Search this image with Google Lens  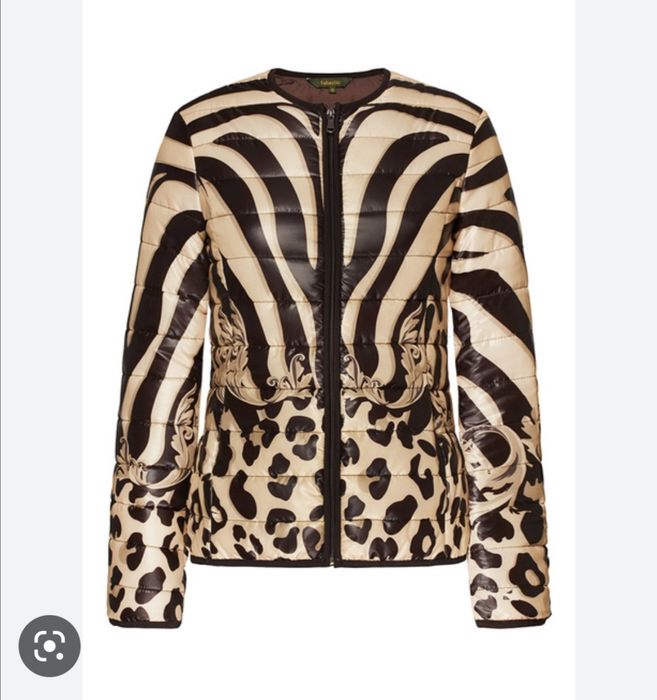pyautogui.click(x=49, y=646)
